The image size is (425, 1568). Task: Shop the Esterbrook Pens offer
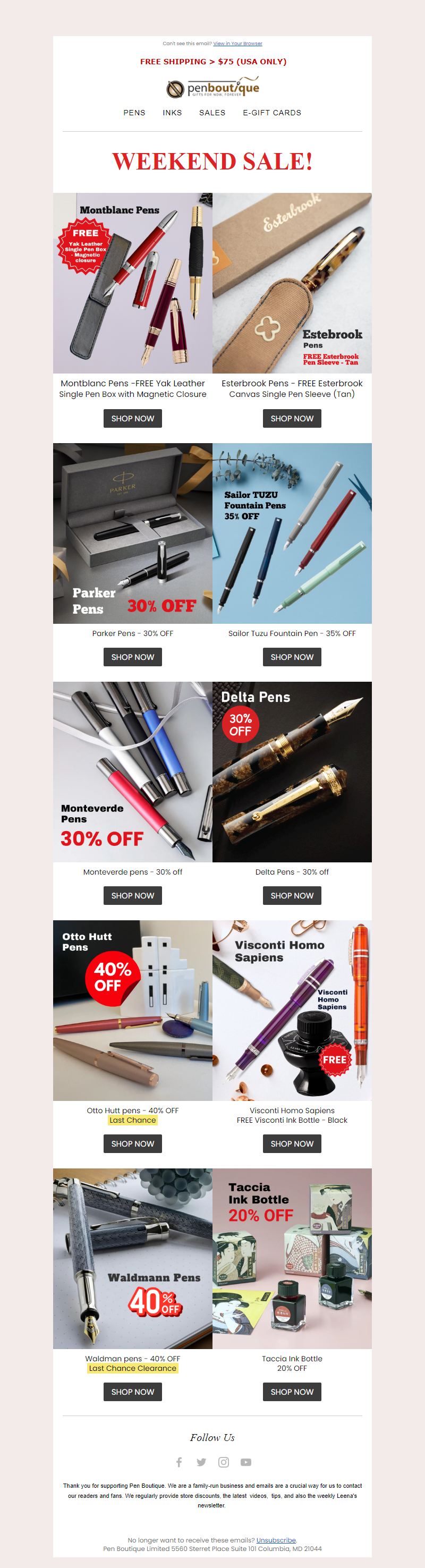[292, 418]
